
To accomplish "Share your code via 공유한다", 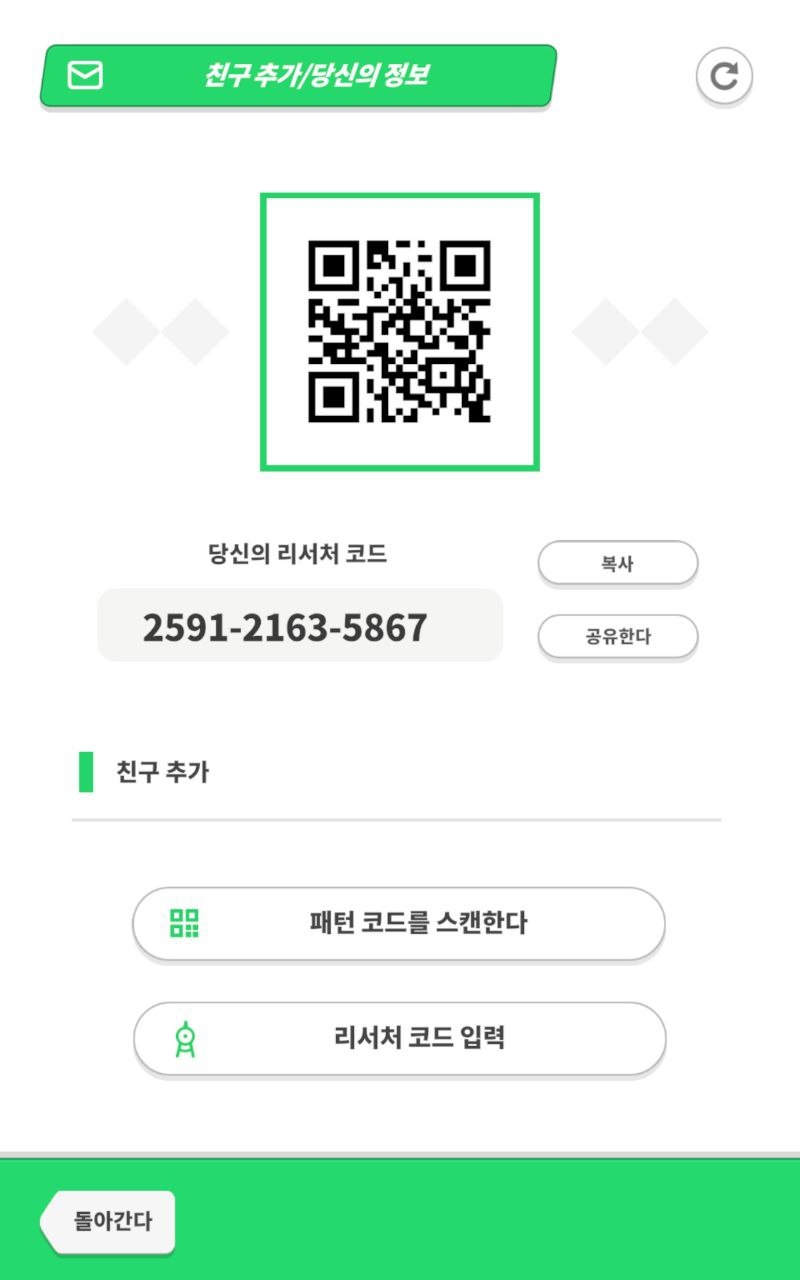I will (x=617, y=636).
